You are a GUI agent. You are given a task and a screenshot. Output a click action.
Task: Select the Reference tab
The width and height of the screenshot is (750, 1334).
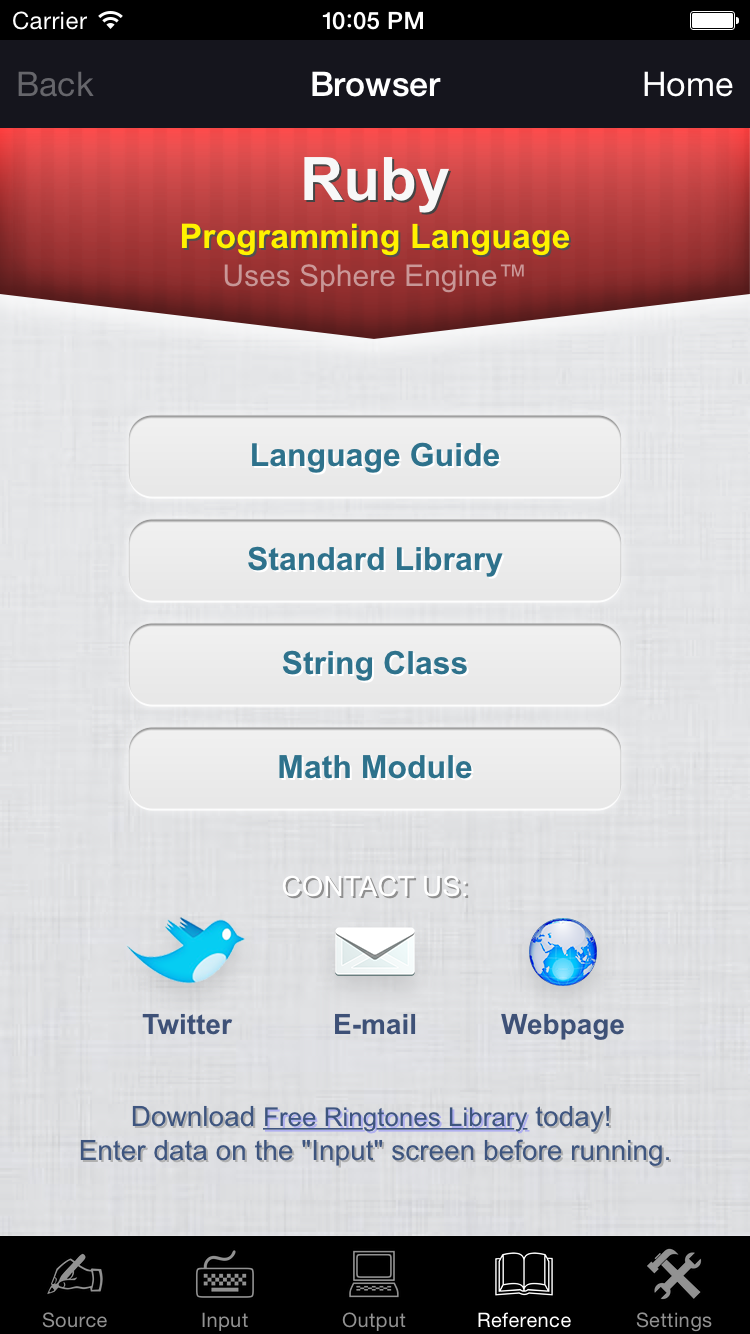(524, 1288)
